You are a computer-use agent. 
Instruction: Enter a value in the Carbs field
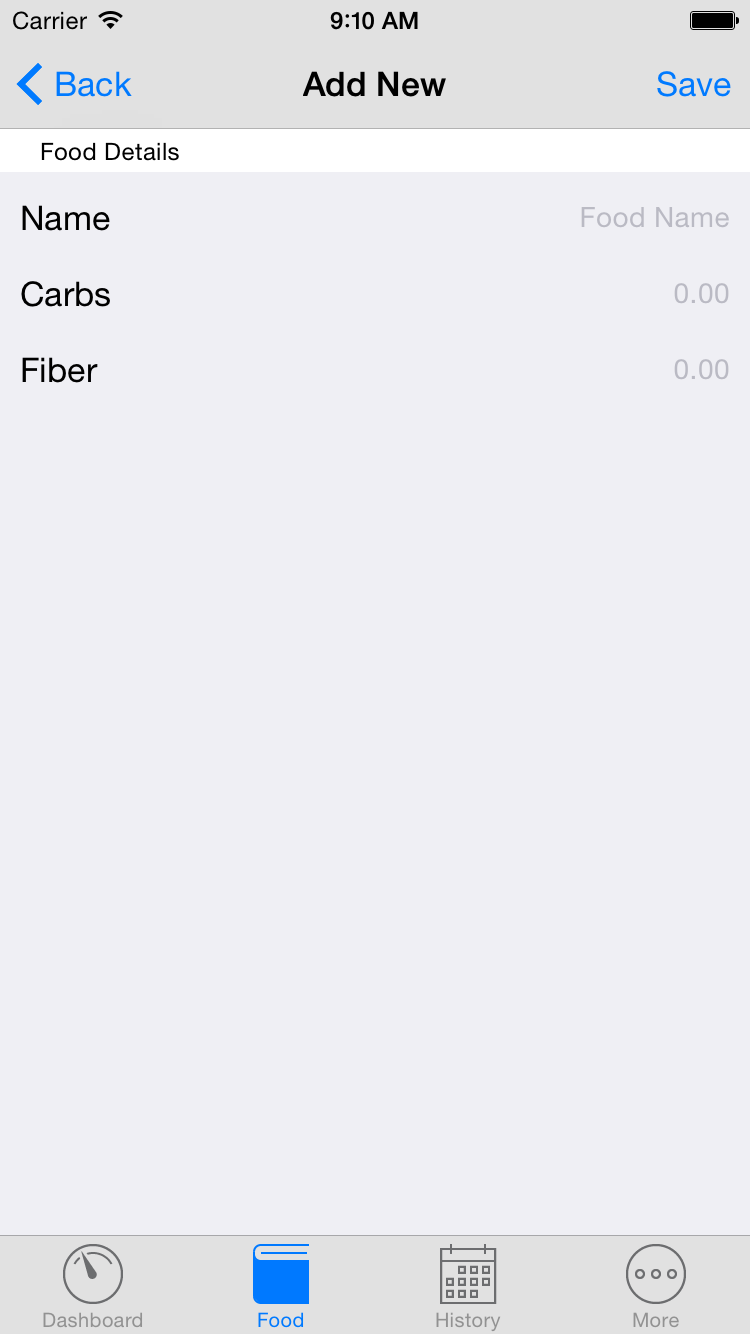700,294
